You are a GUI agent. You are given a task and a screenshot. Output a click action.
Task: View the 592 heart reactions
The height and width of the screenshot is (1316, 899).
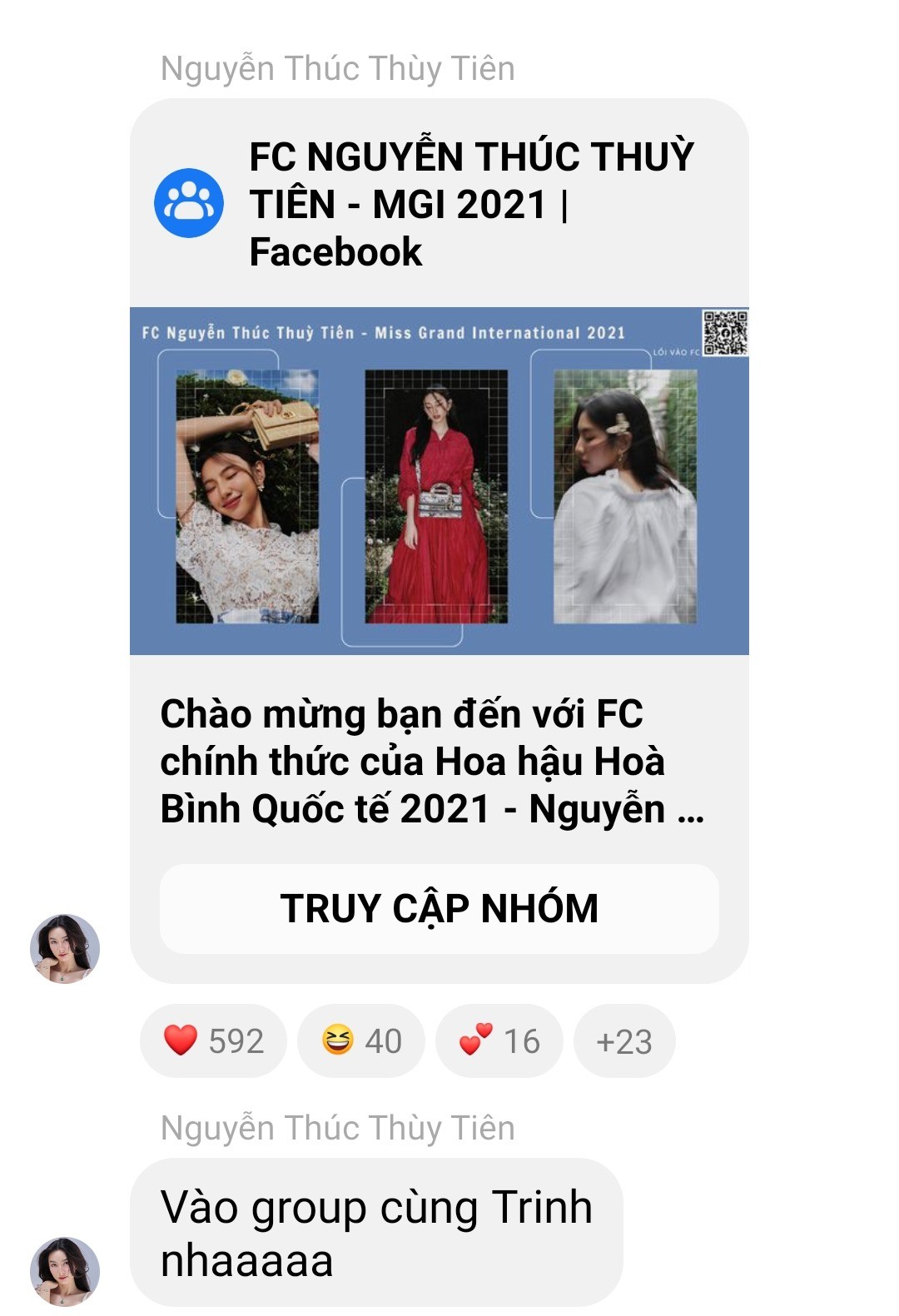click(x=214, y=1040)
